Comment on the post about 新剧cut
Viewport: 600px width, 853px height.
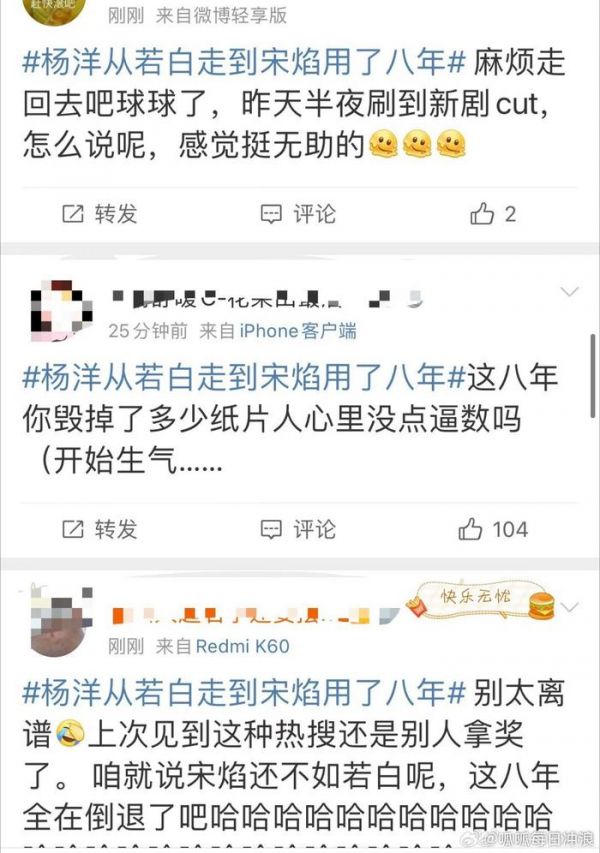[298, 213]
